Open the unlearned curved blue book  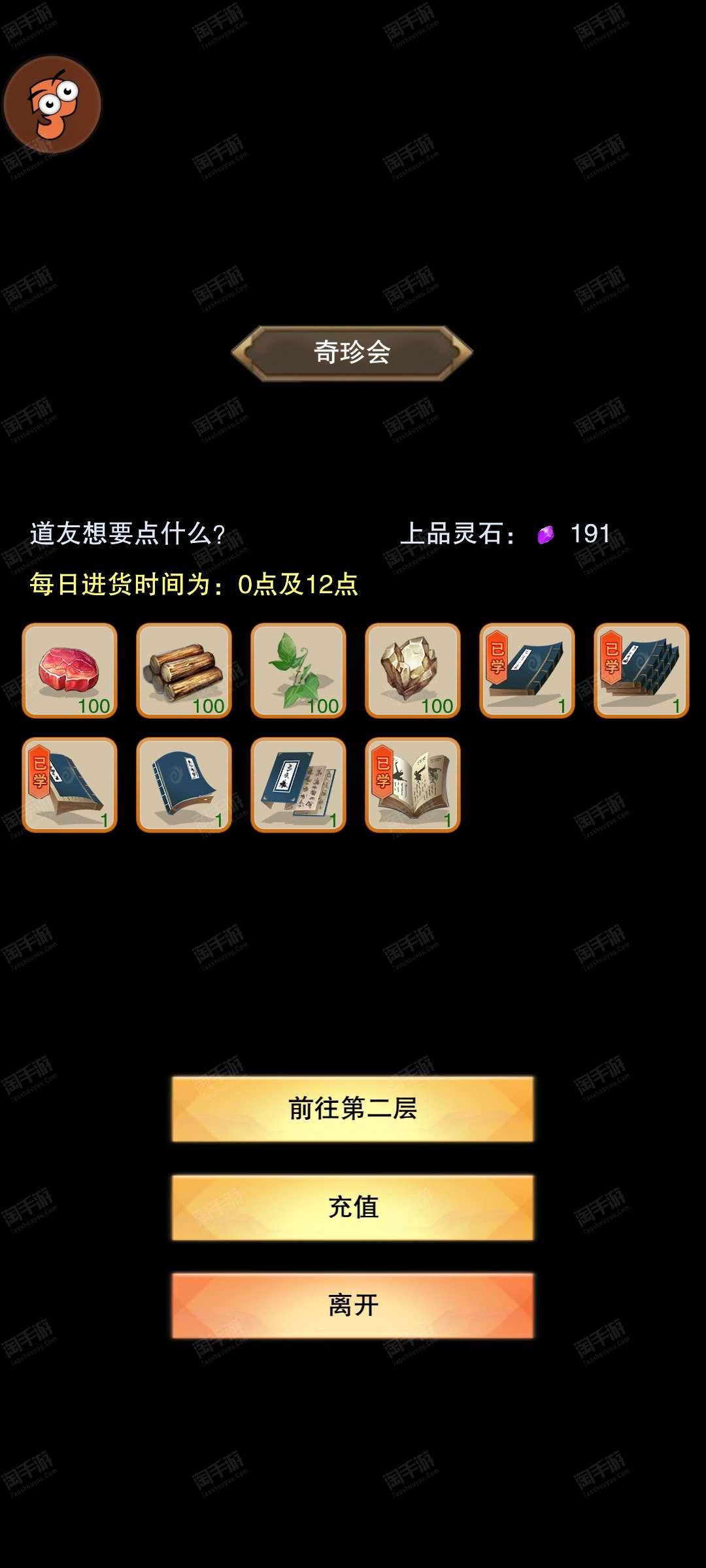point(184,785)
